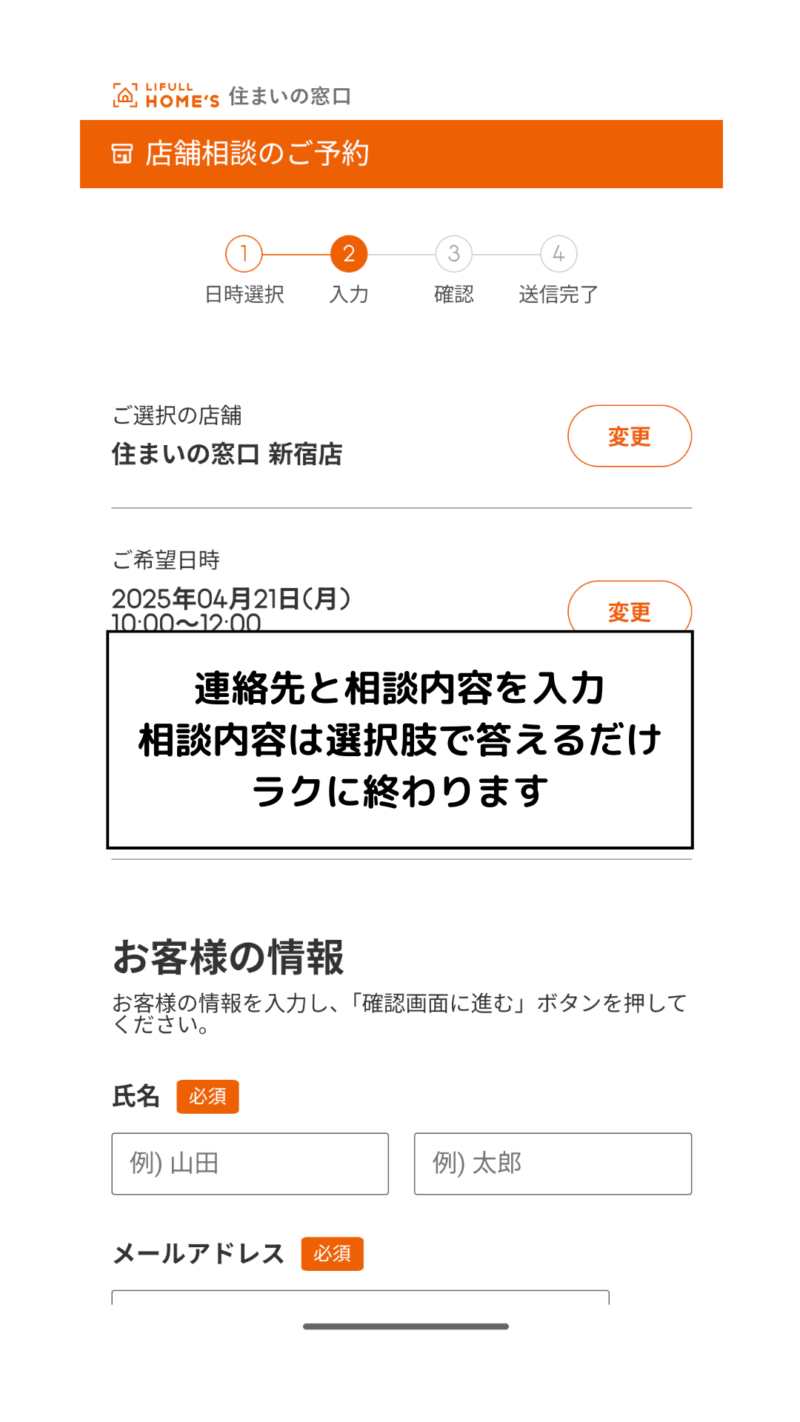This screenshot has height=1422, width=800.
Task: Tap 変更 button for the selected store
Action: pyautogui.click(x=629, y=436)
